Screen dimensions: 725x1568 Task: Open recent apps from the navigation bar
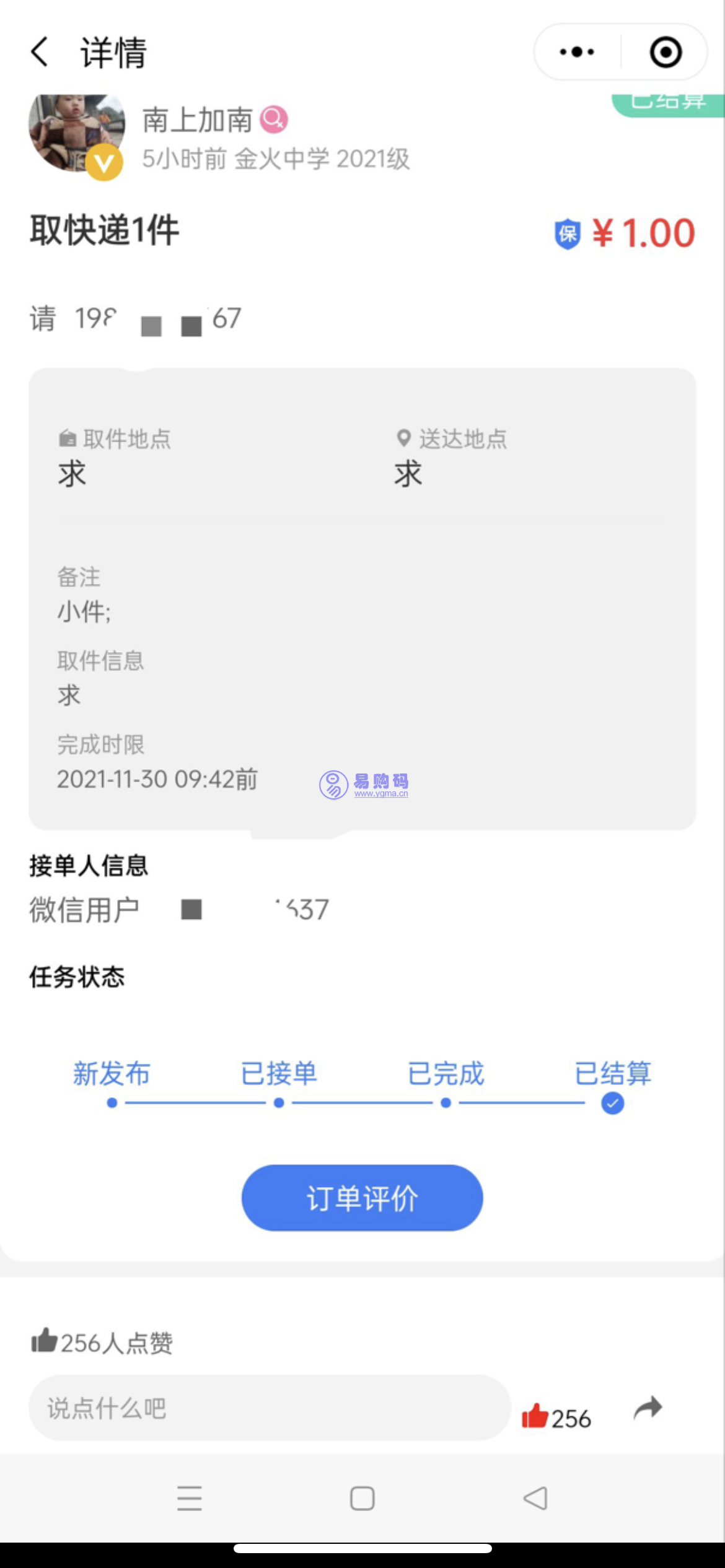[189, 1499]
